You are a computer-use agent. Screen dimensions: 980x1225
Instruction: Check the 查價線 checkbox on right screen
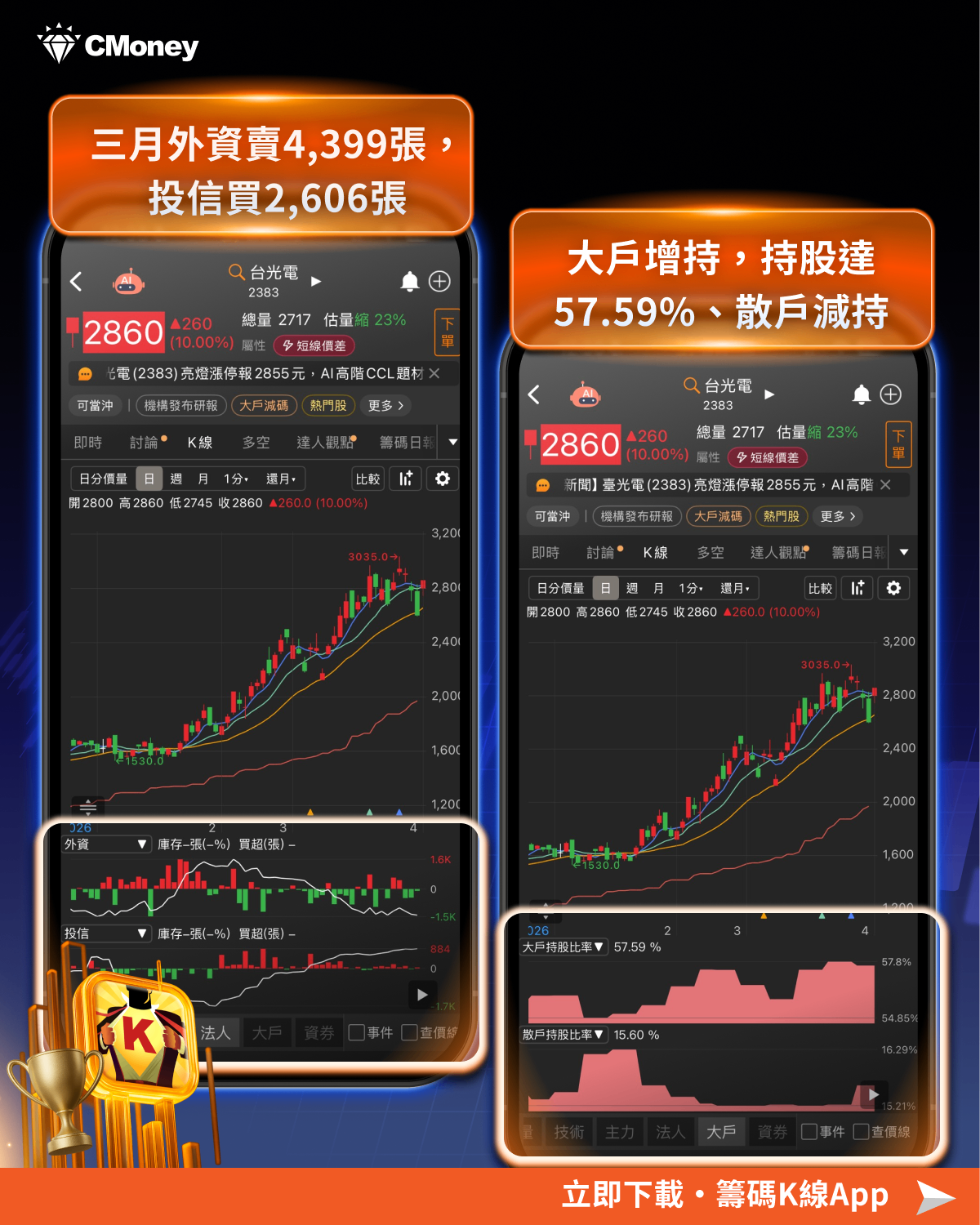[x=861, y=1131]
